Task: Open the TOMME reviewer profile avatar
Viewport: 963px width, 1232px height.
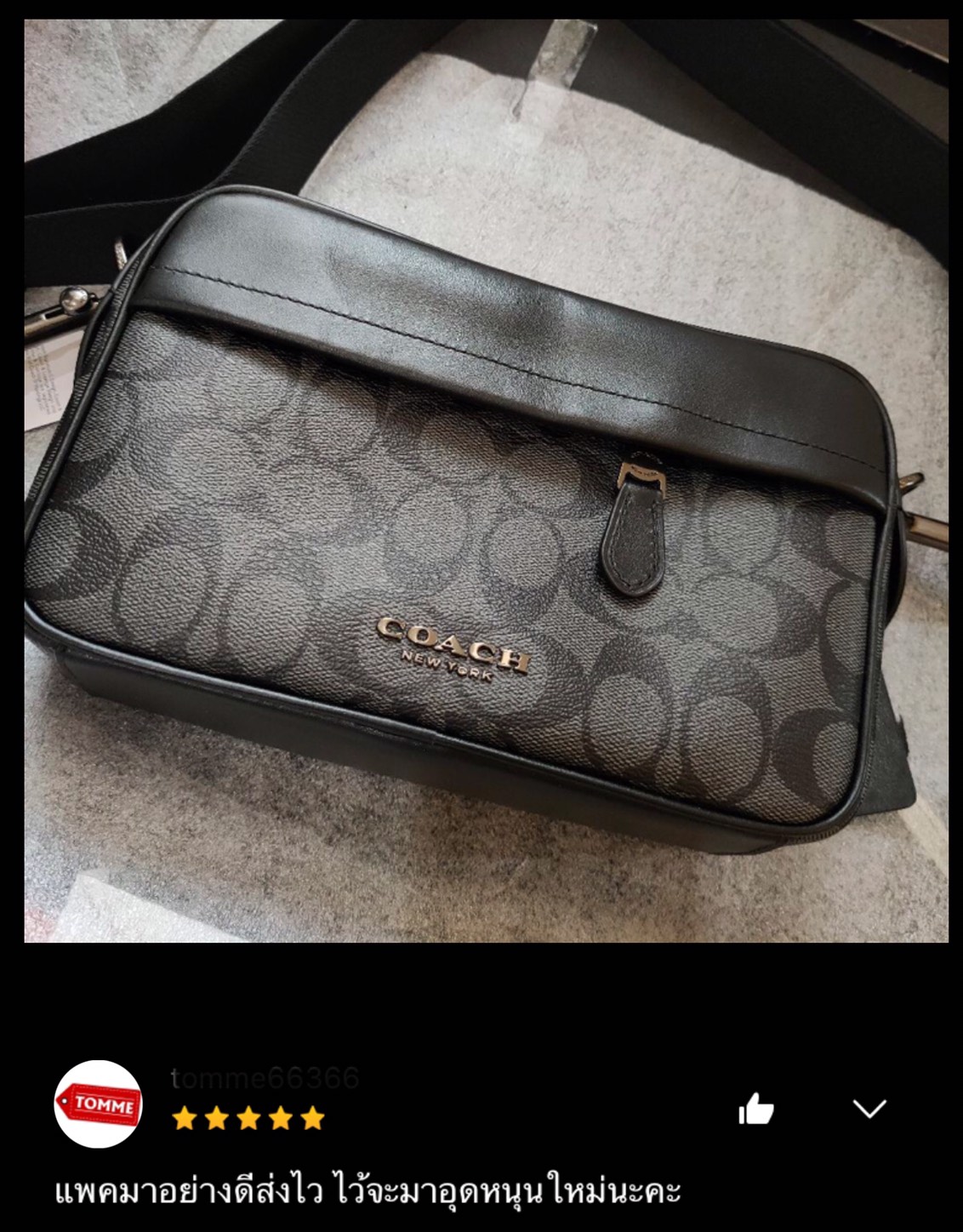Action: [x=98, y=1104]
